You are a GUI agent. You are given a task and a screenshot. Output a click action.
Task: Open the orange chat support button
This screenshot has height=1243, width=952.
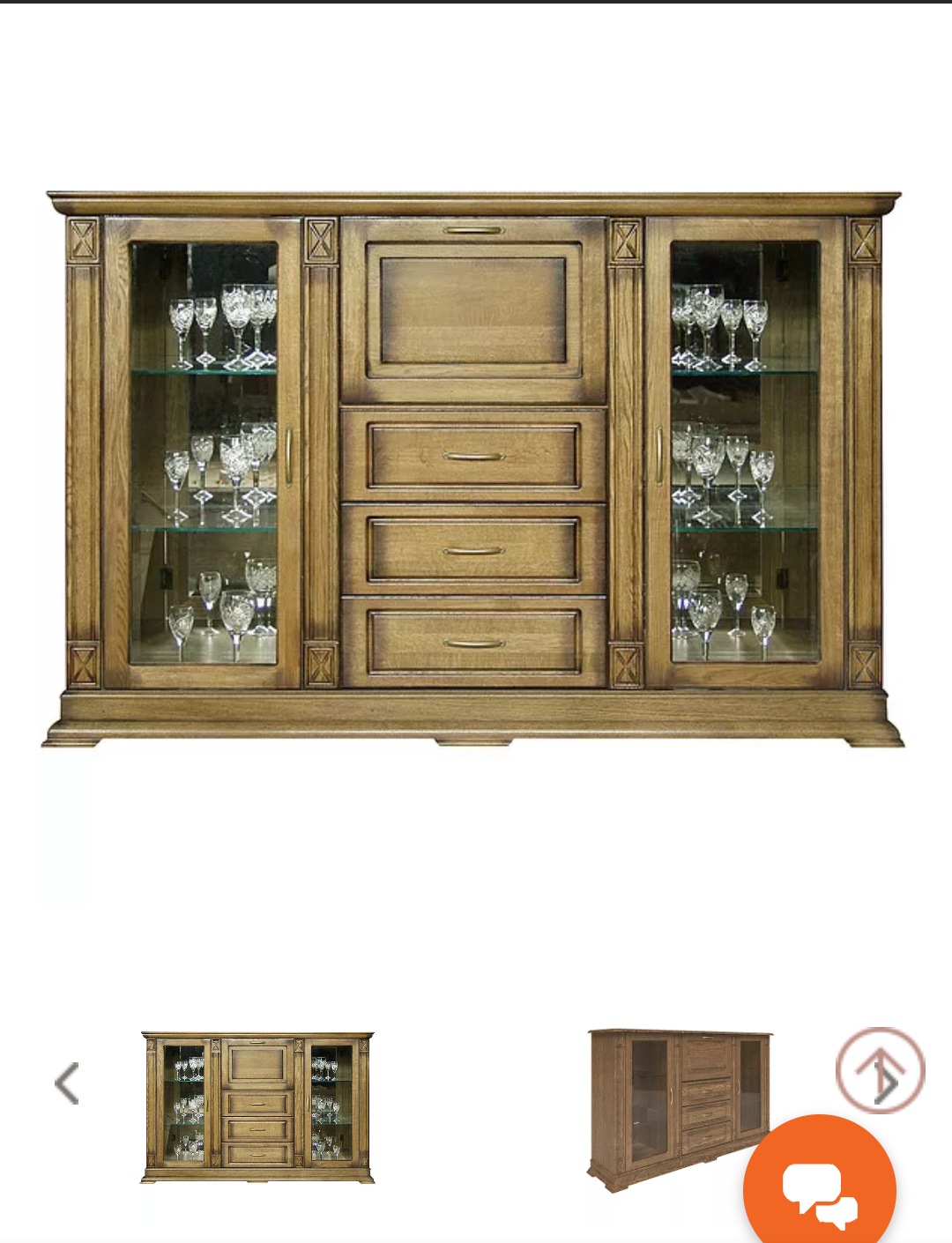tap(820, 1192)
